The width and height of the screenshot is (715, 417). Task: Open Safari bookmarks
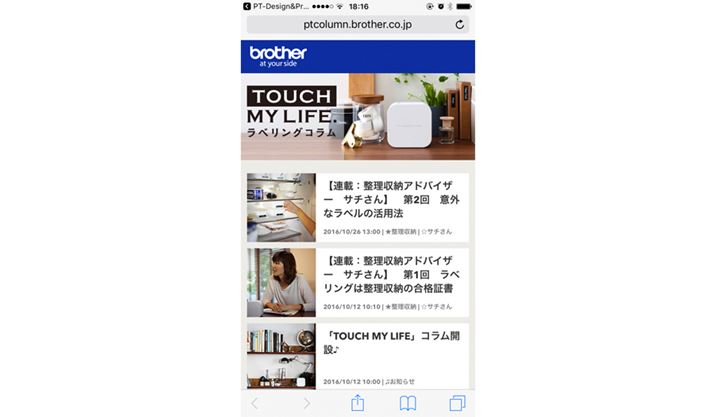point(408,403)
